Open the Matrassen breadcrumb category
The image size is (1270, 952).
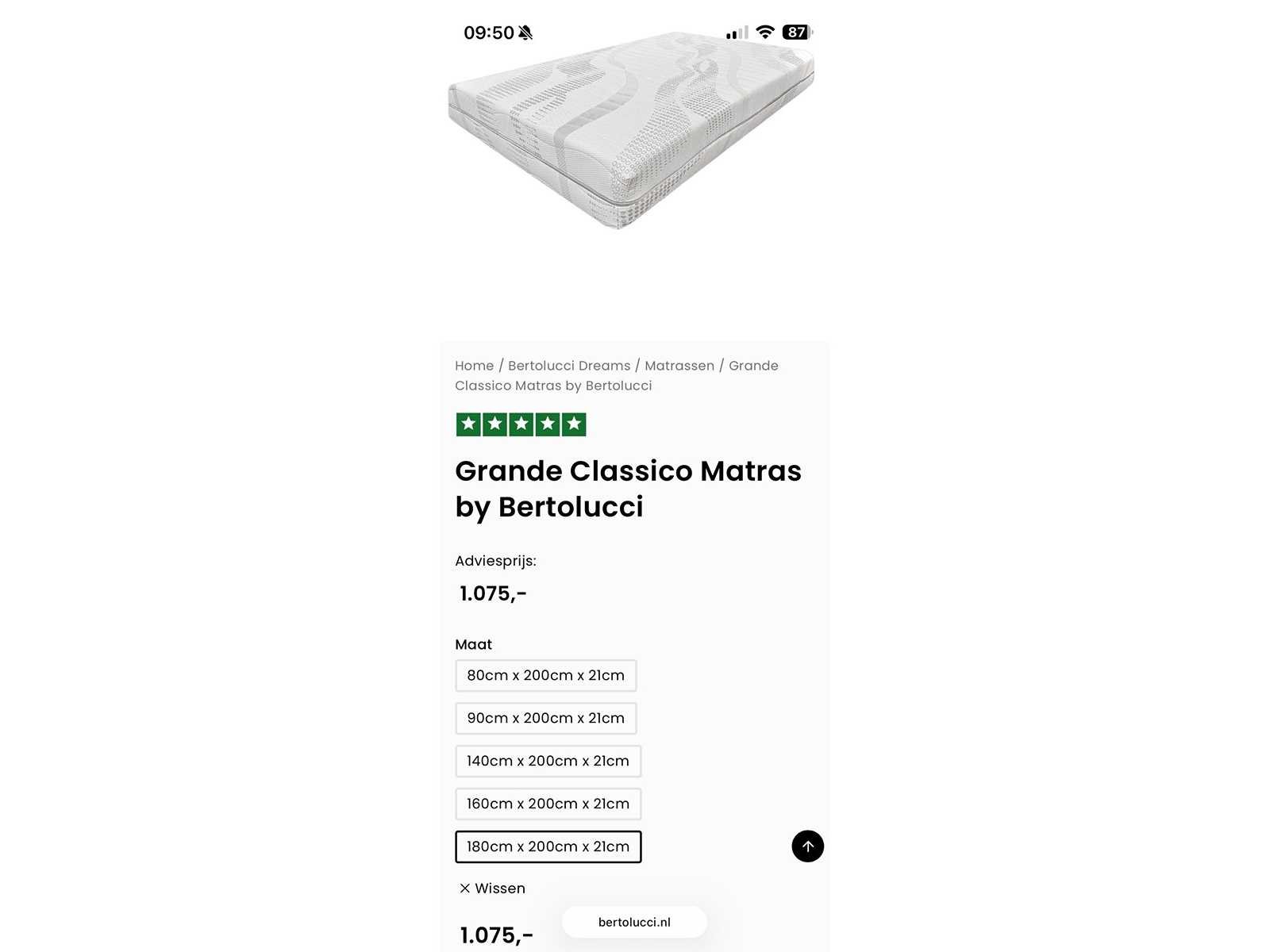point(679,366)
